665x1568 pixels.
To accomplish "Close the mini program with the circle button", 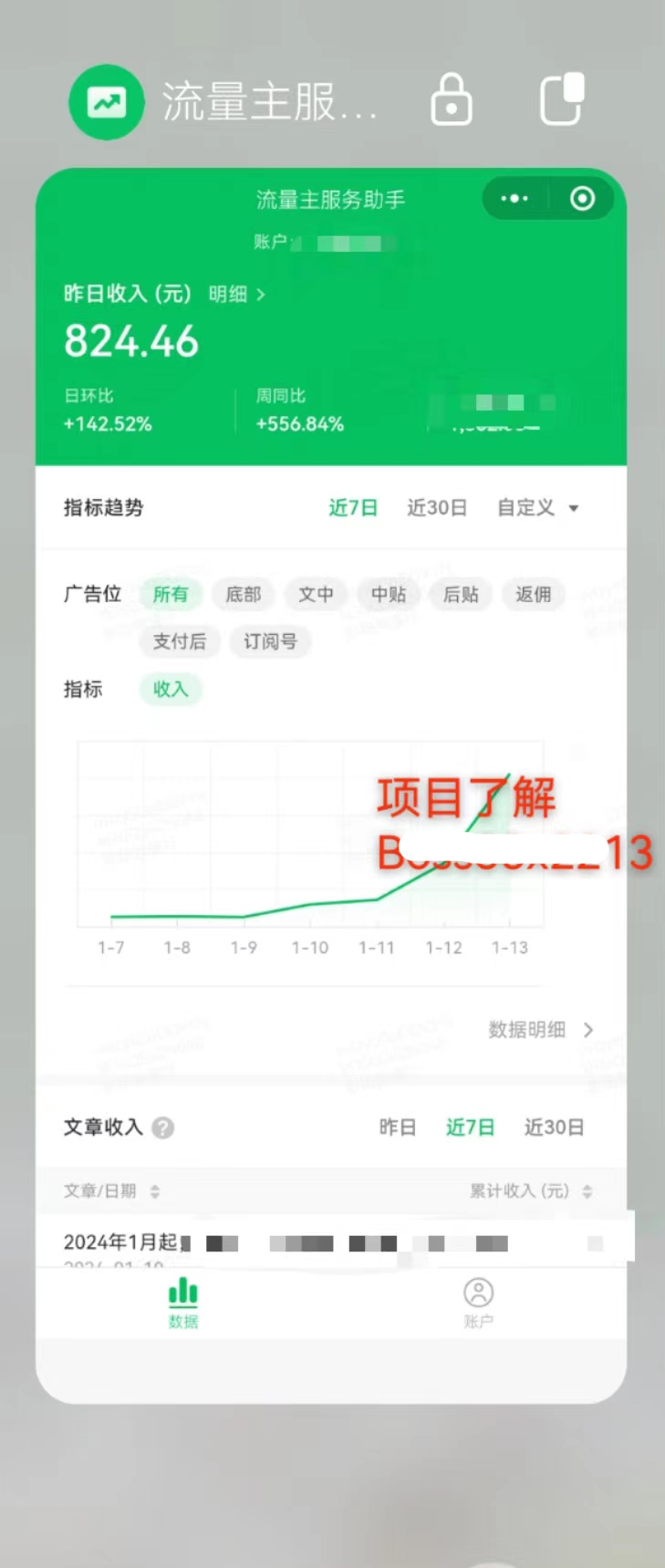I will point(582,199).
